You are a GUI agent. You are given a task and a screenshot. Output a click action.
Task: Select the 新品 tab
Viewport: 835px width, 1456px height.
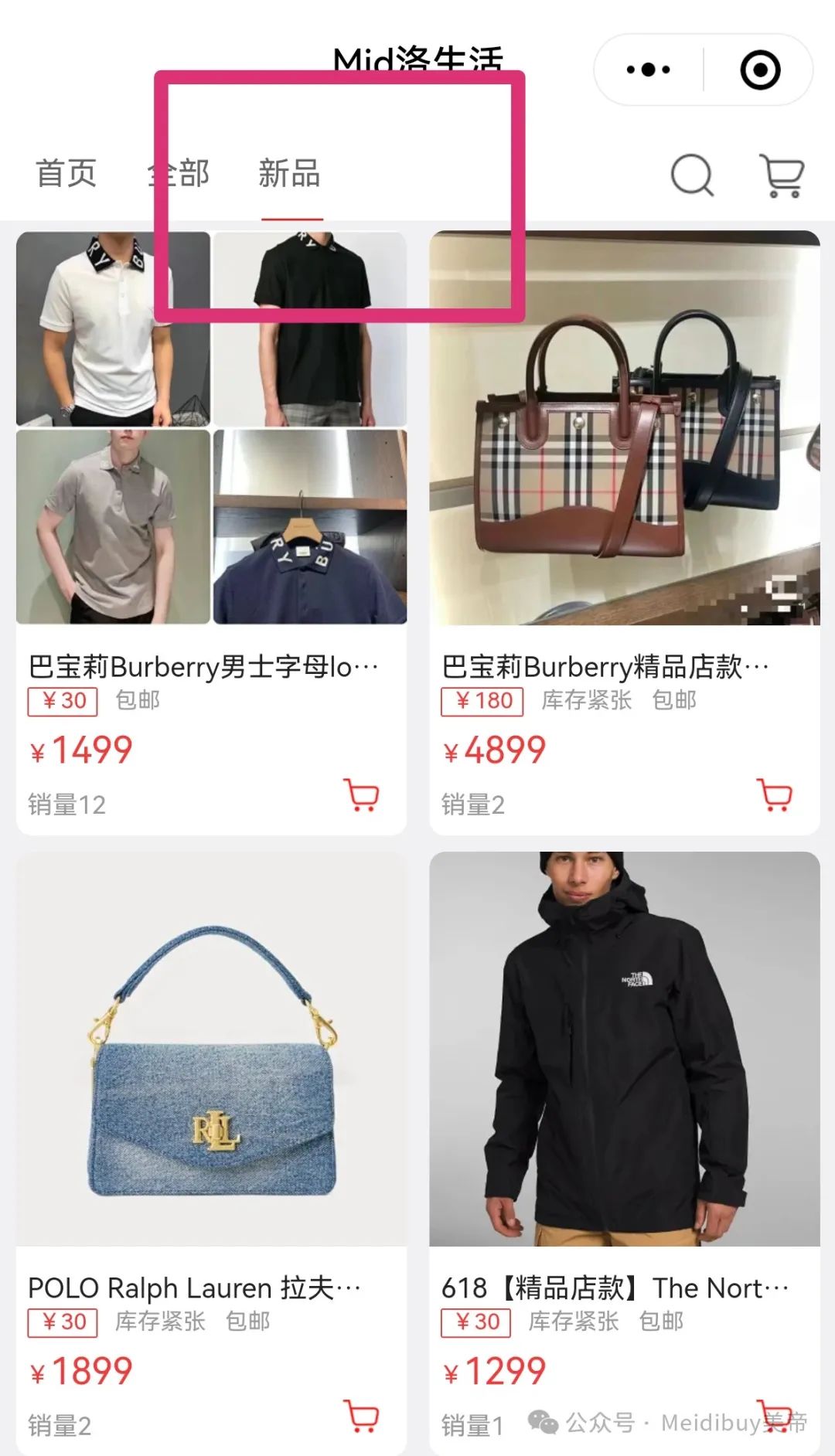click(x=290, y=173)
